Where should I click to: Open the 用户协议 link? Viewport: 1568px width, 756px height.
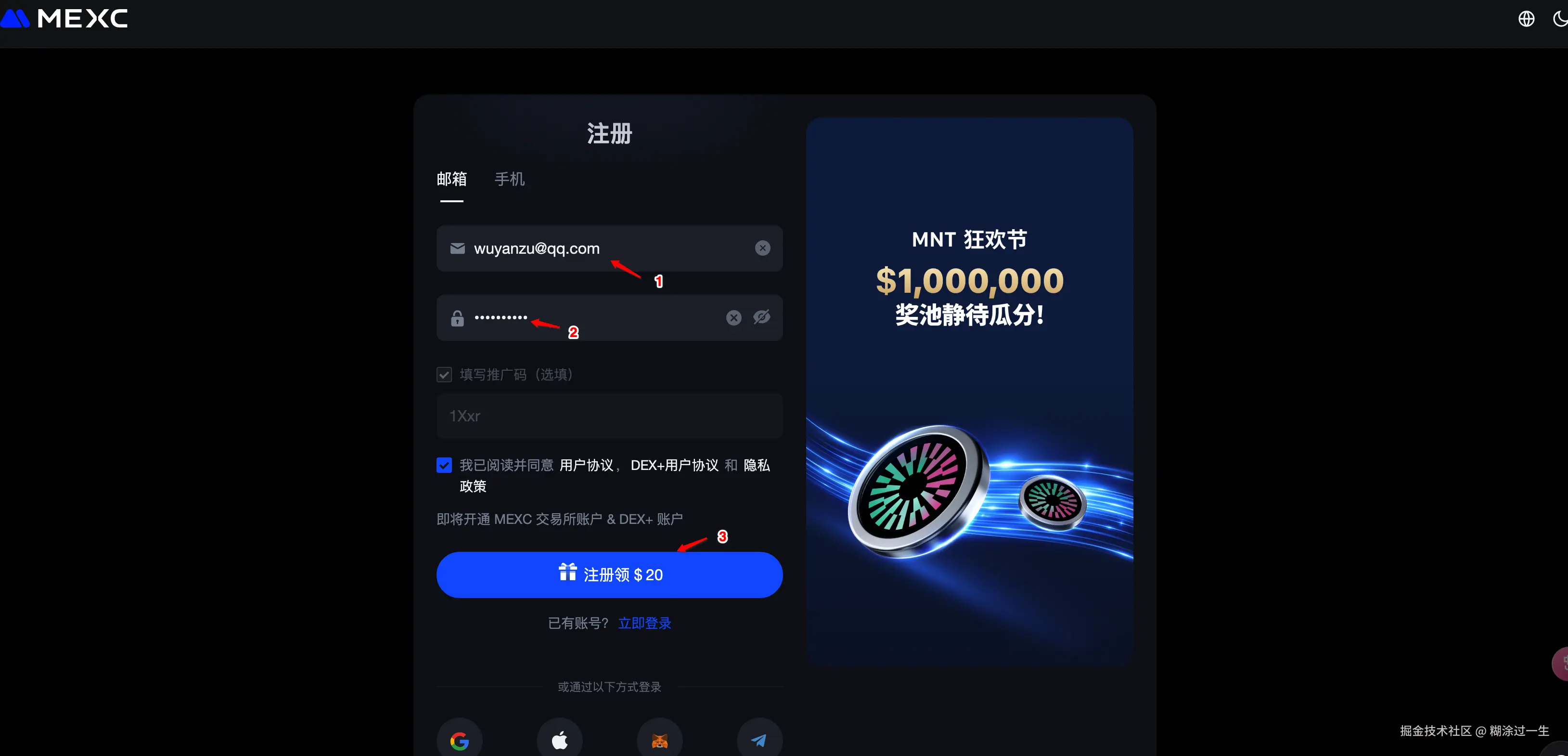pyautogui.click(x=586, y=466)
